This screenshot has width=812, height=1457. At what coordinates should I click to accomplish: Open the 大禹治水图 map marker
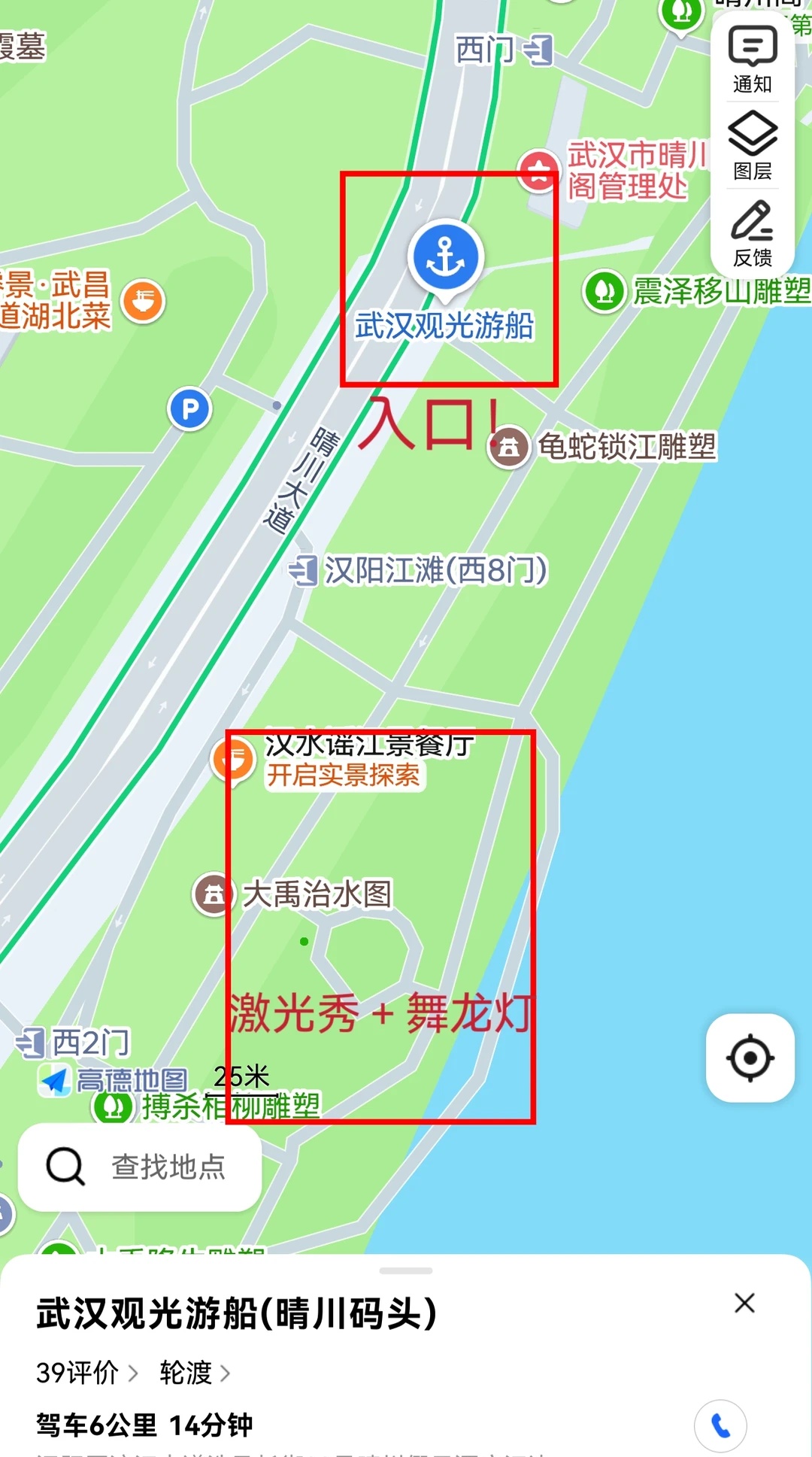click(x=214, y=894)
